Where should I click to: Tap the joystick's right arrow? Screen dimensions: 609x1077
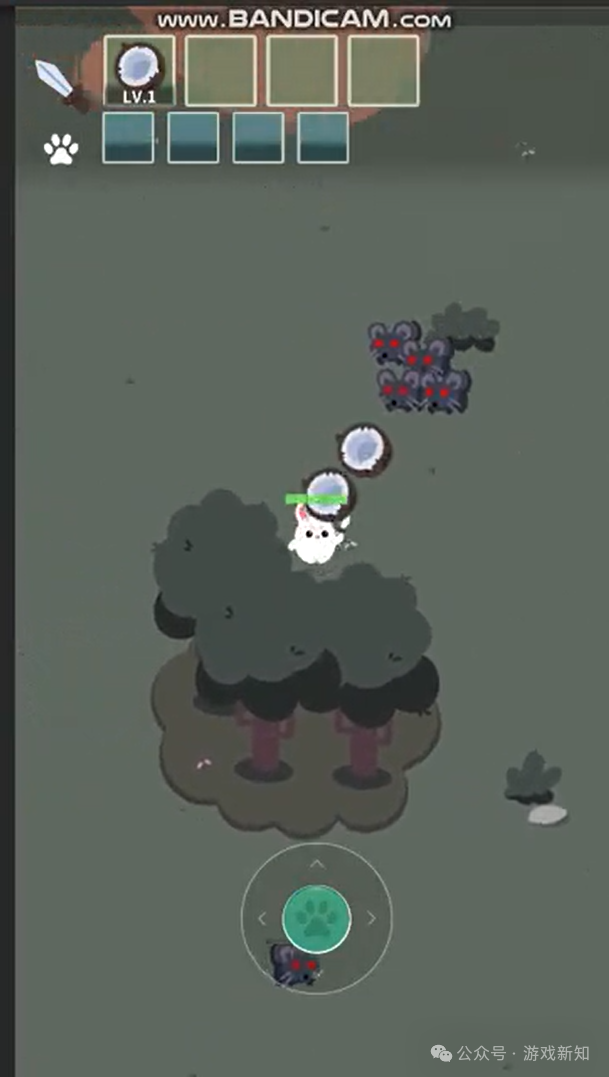point(371,918)
